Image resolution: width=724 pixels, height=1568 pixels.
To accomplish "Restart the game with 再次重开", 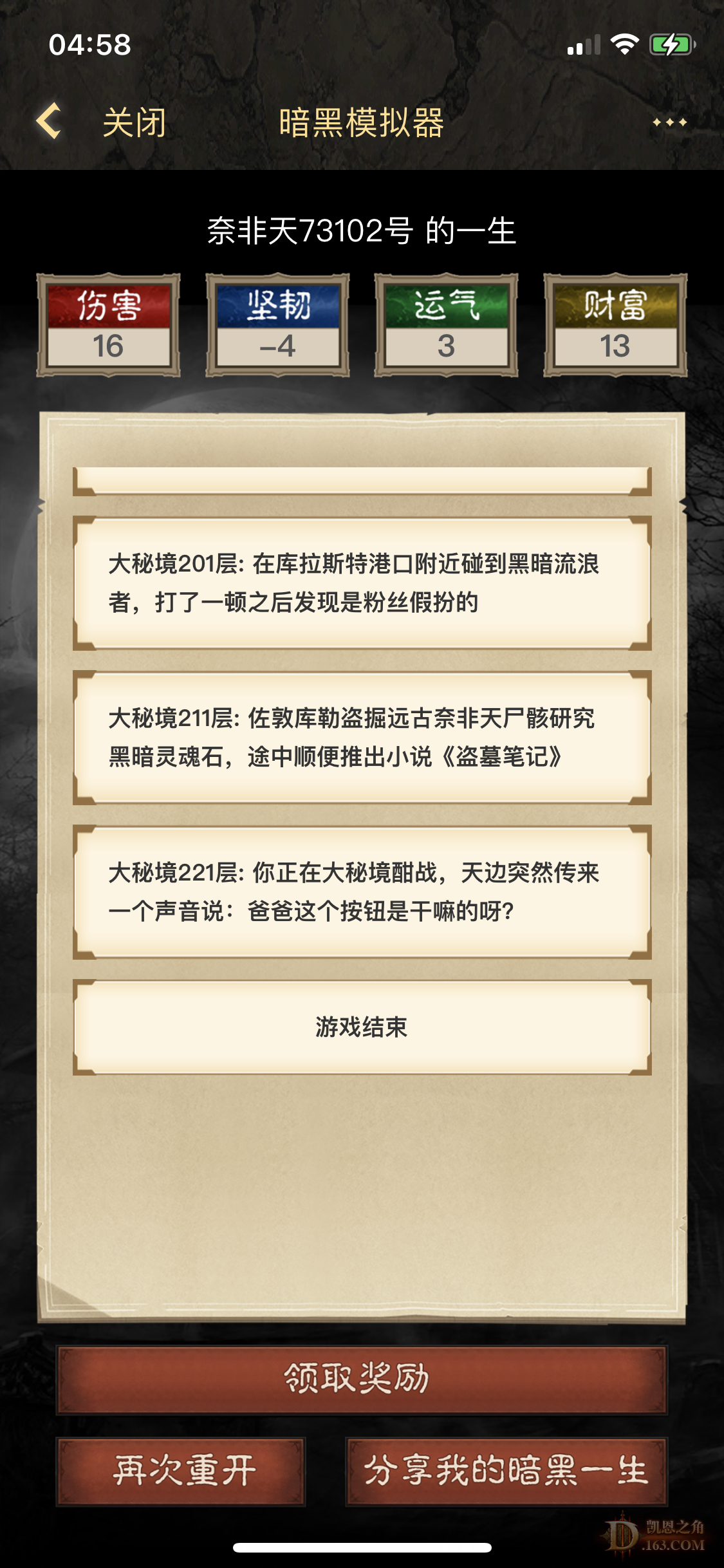I will point(181,1471).
